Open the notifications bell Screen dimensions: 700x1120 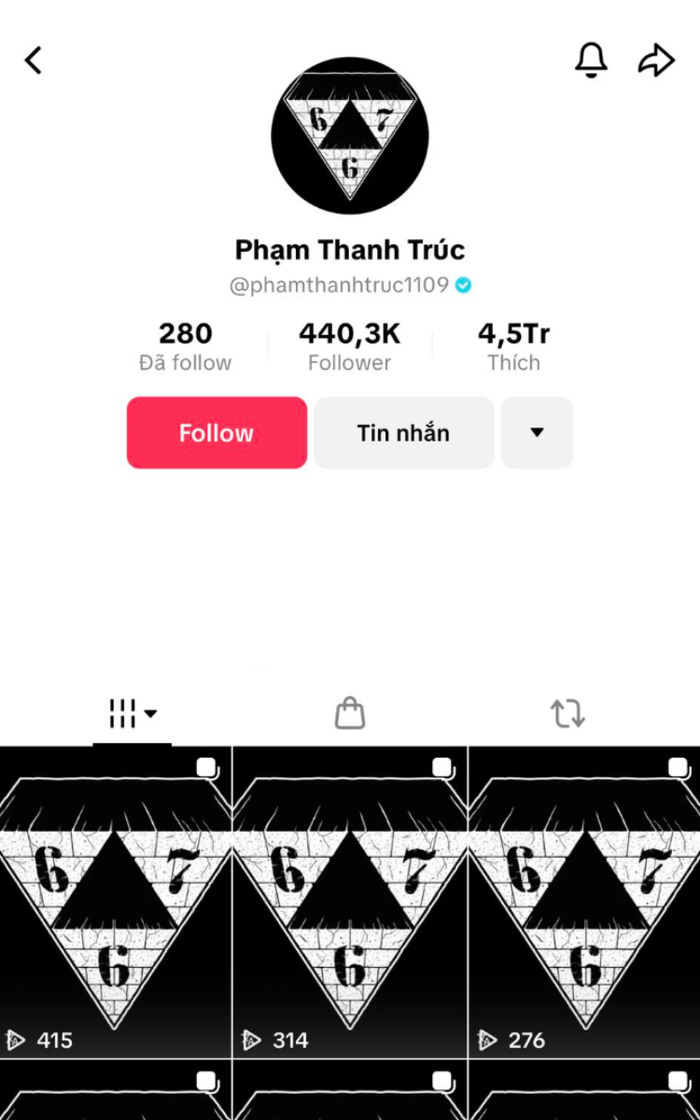pyautogui.click(x=591, y=61)
